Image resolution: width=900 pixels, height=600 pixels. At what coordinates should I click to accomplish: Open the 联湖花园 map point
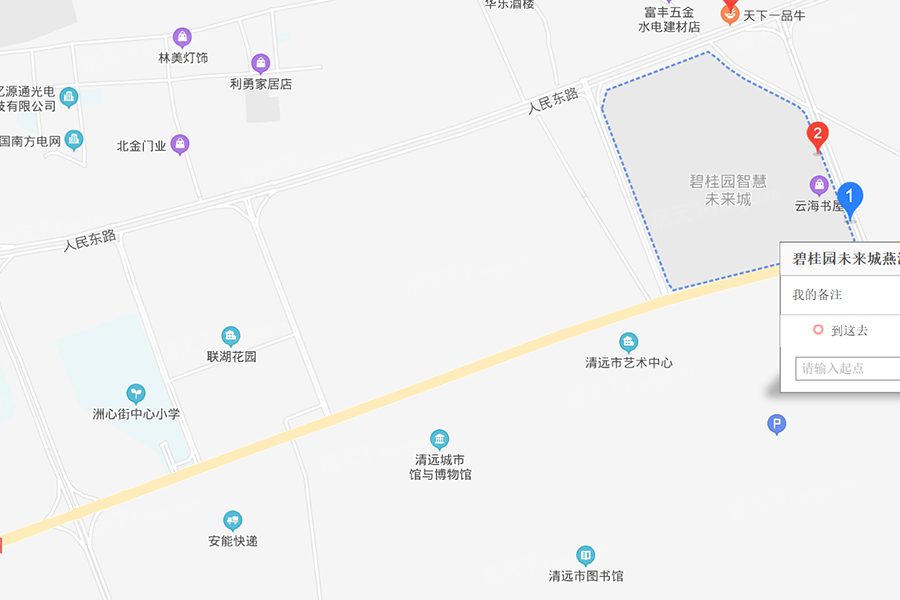231,336
